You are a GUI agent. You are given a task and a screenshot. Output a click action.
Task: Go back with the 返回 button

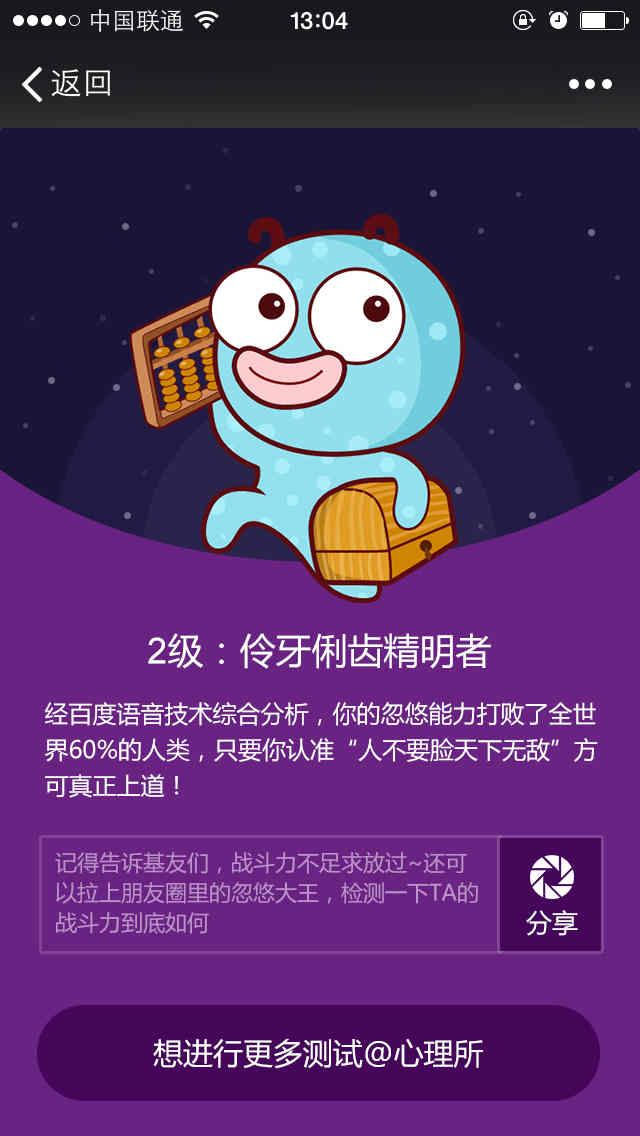(x=66, y=84)
